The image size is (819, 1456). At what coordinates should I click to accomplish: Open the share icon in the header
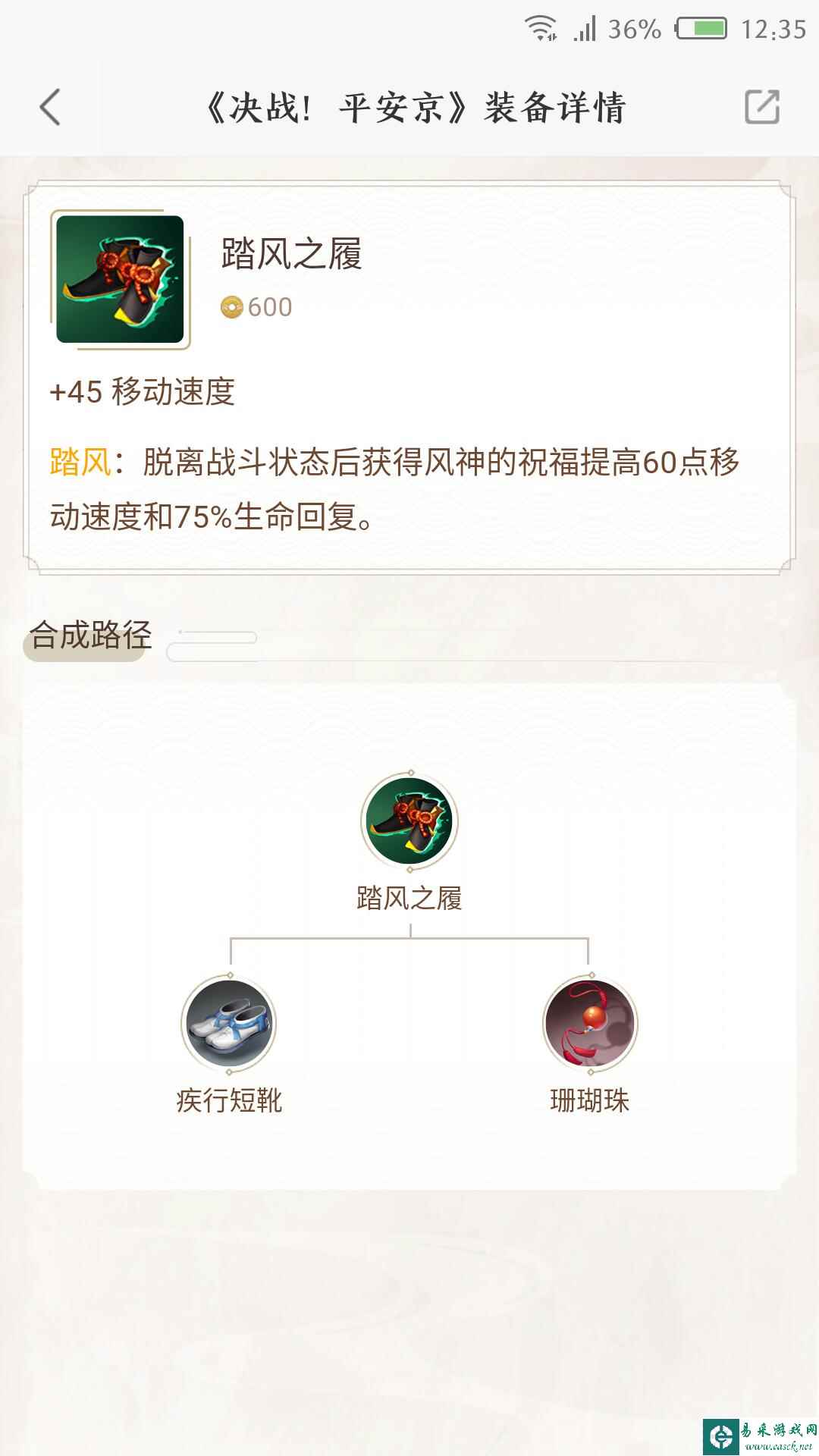point(761,107)
